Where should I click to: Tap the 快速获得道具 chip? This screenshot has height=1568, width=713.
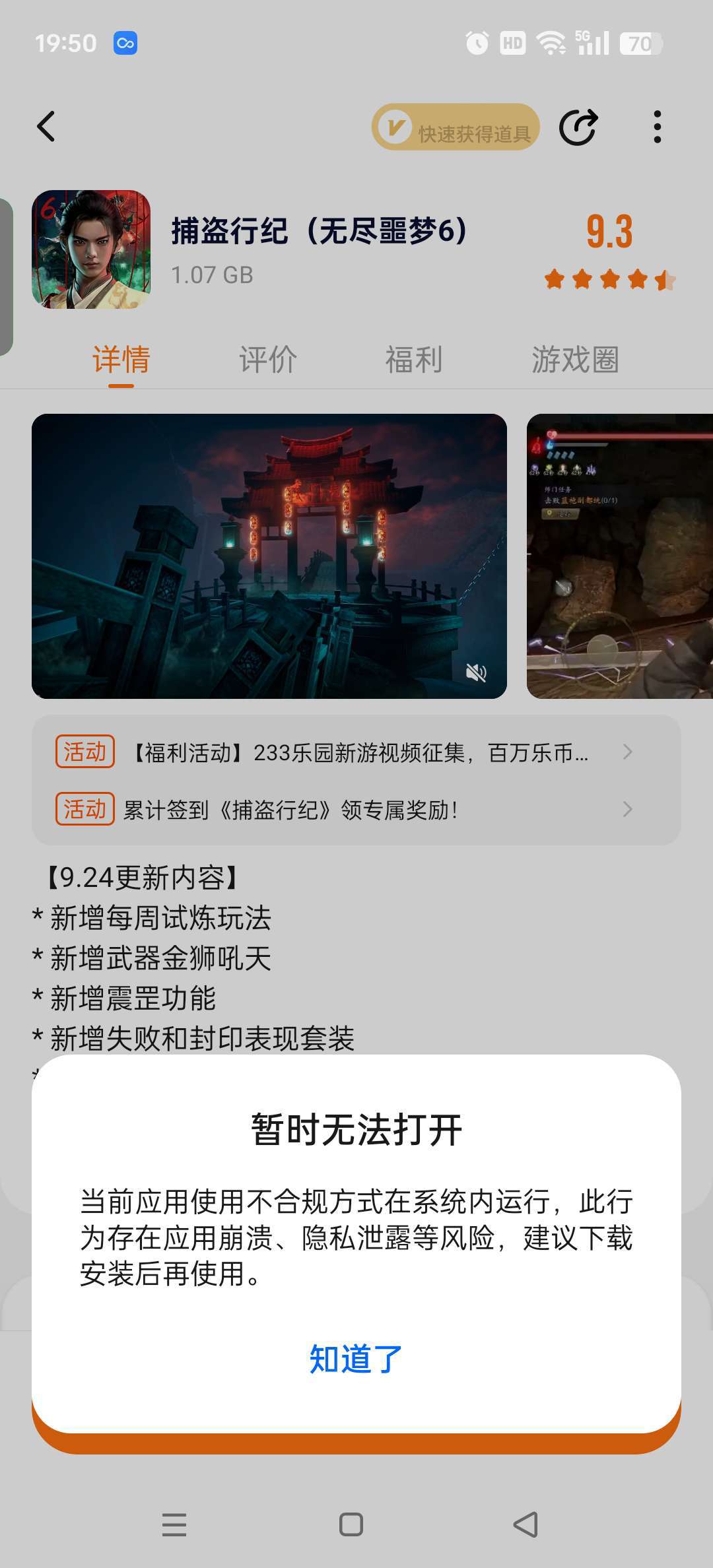click(456, 127)
